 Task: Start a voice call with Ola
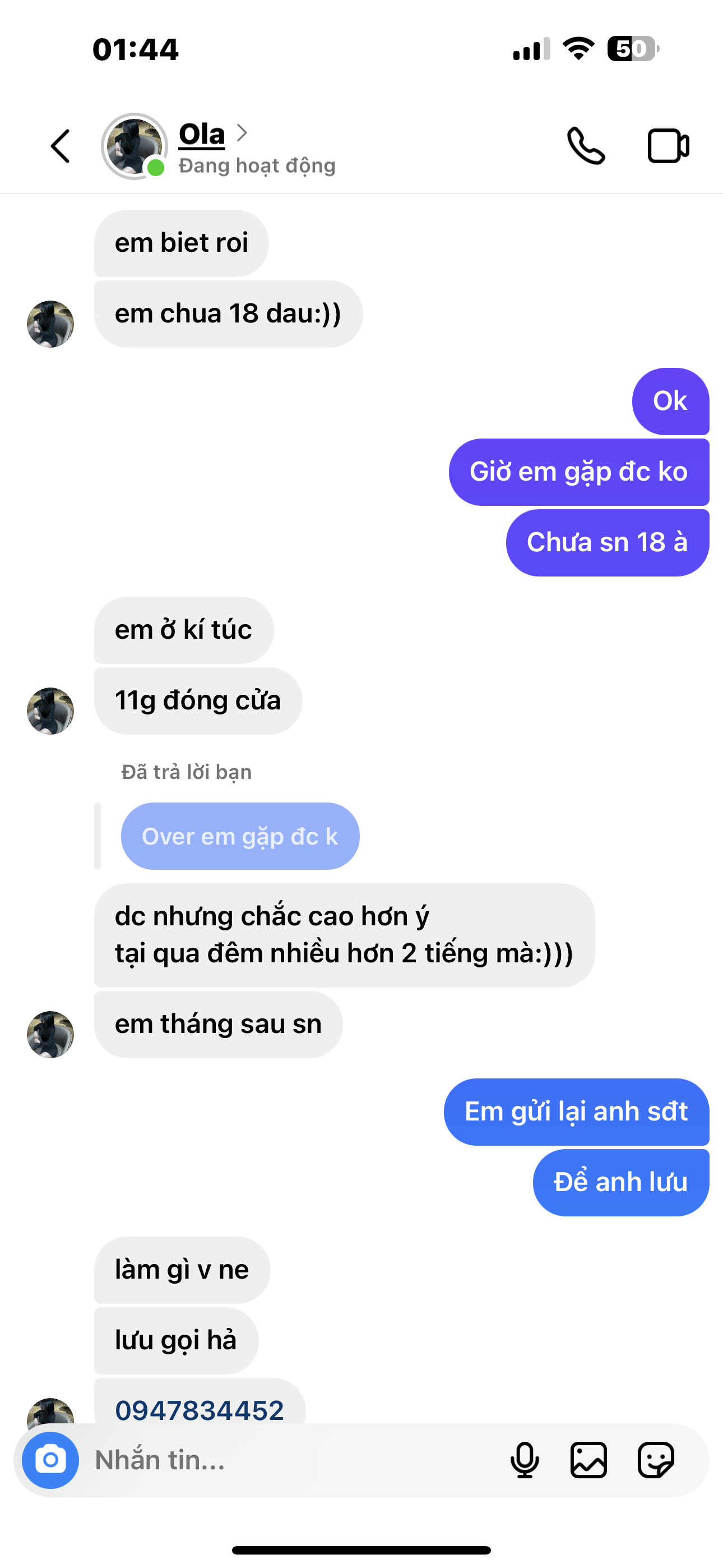586,146
